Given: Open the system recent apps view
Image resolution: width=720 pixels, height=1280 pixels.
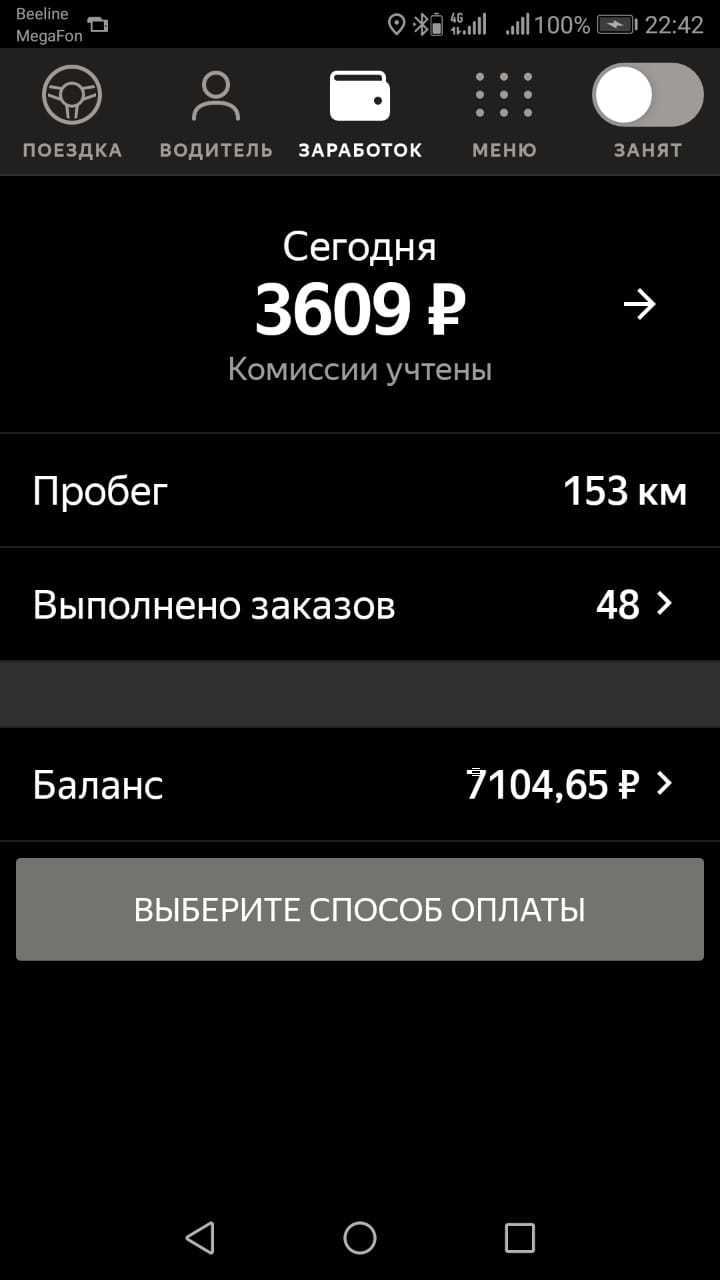Looking at the screenshot, I should [x=520, y=1238].
